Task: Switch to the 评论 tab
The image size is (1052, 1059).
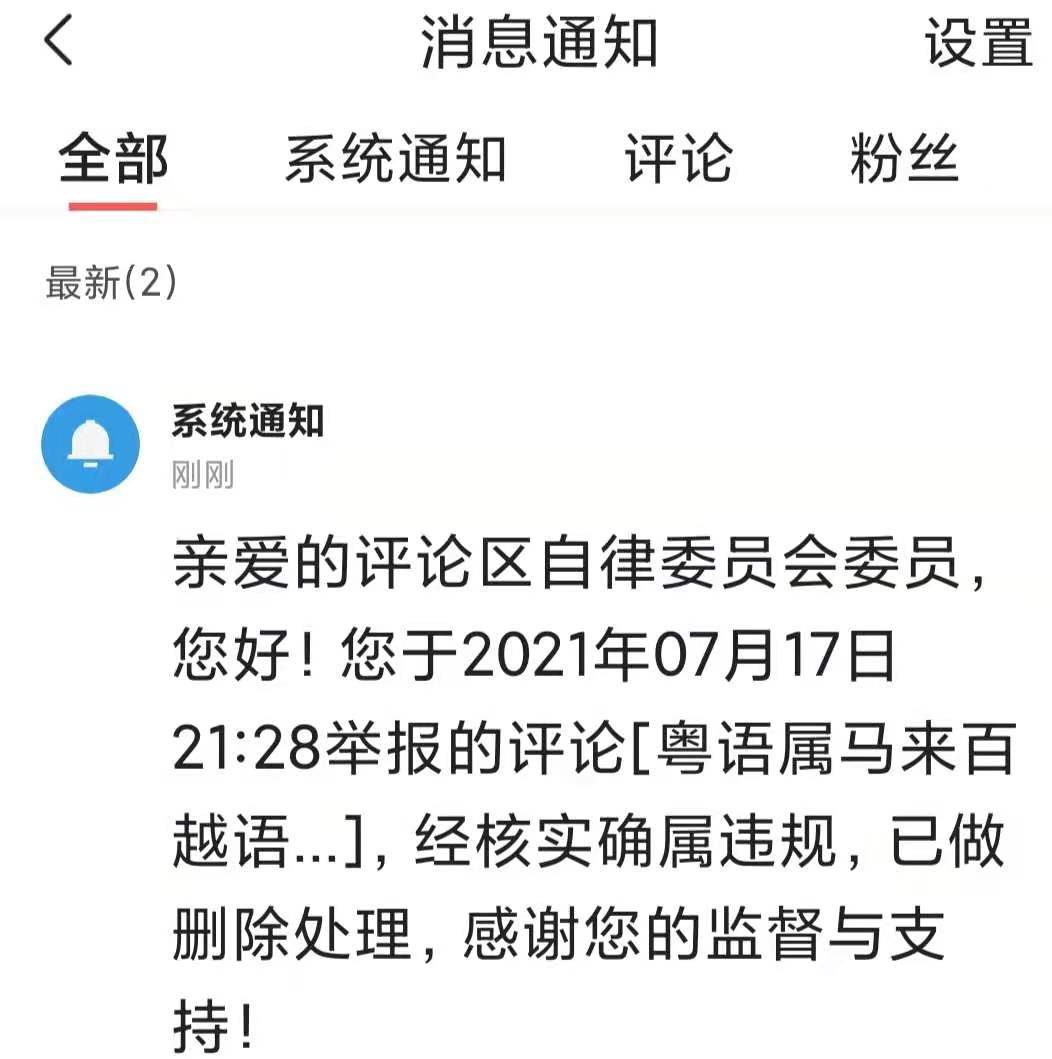Action: coord(679,160)
